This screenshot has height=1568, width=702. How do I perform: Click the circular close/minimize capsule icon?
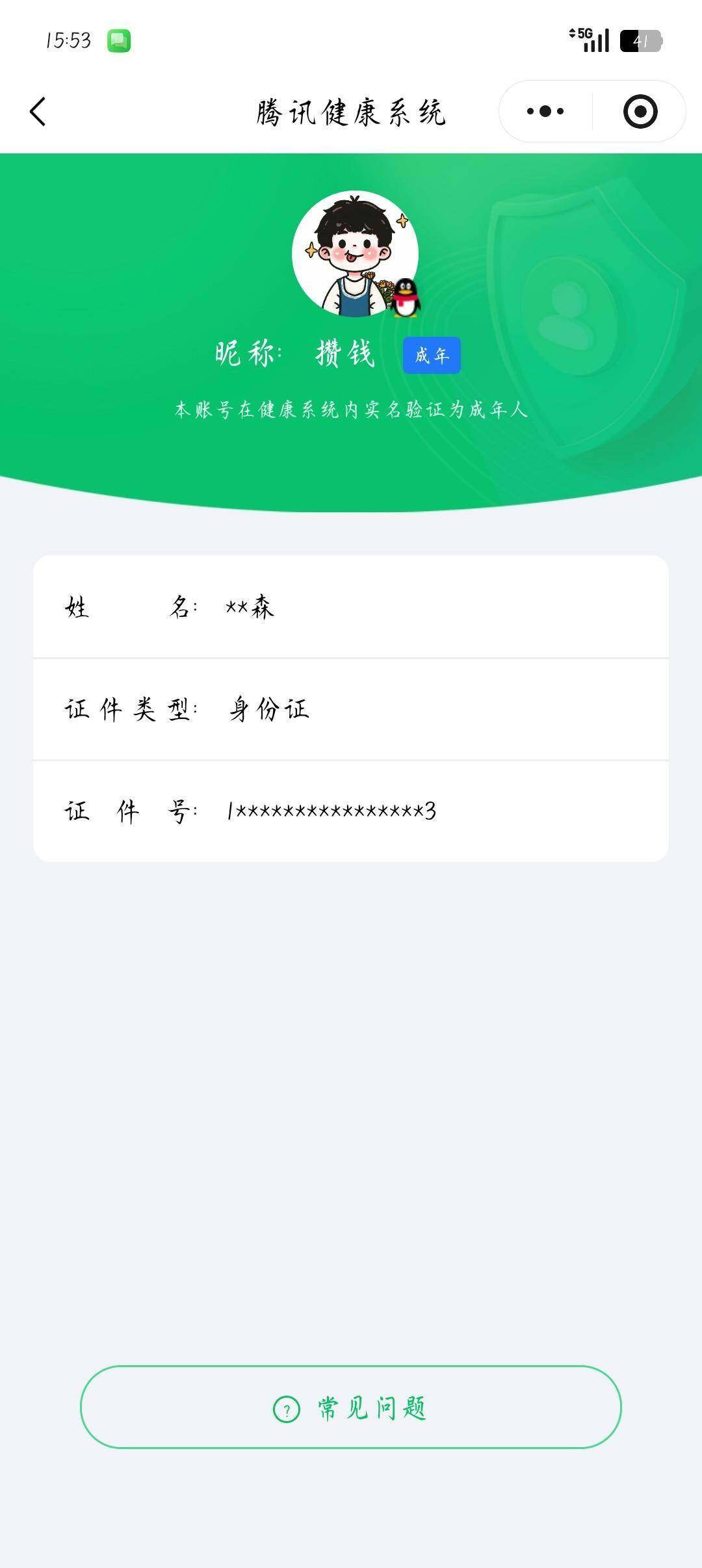pos(640,111)
